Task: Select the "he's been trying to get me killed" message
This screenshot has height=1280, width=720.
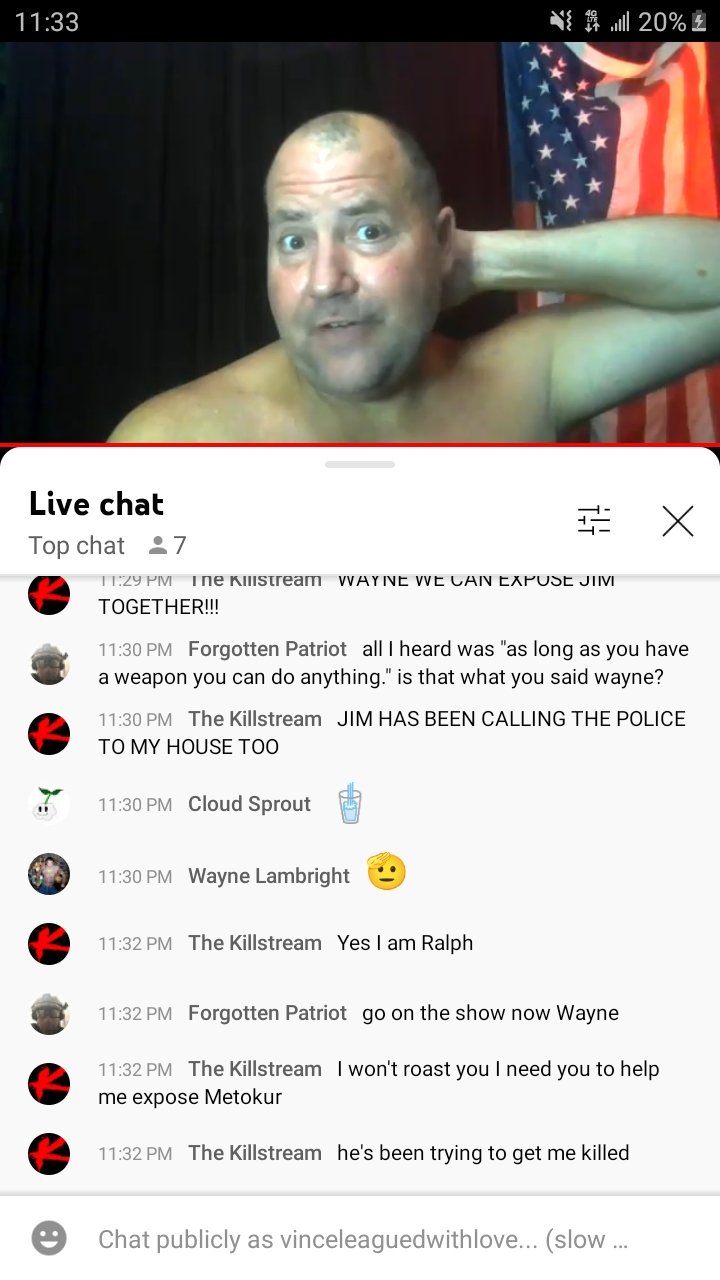Action: (x=482, y=1153)
